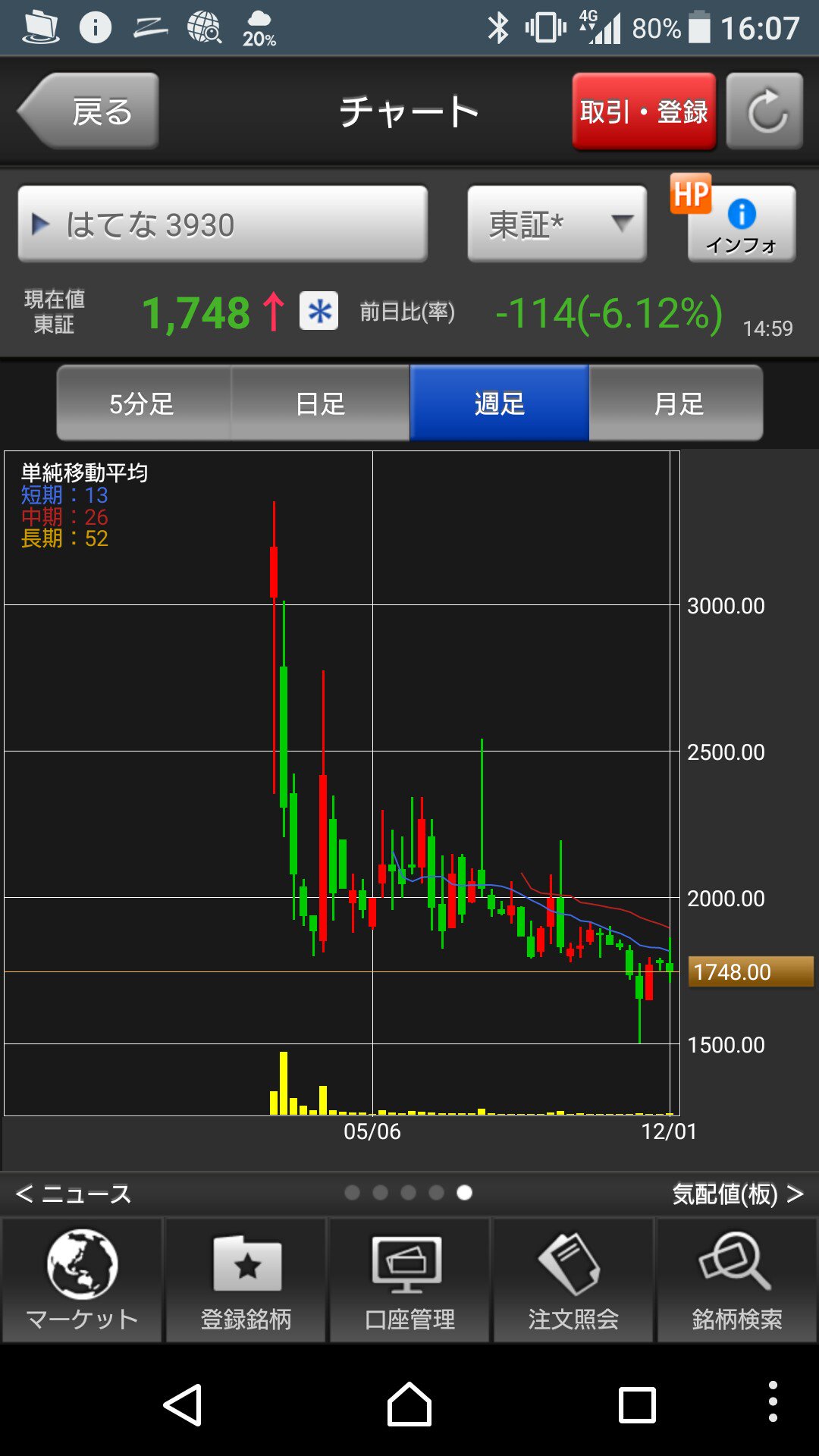This screenshot has height=1456, width=819.
Task: Open the 登録銘柄 watchlist tab
Action: click(x=246, y=1281)
